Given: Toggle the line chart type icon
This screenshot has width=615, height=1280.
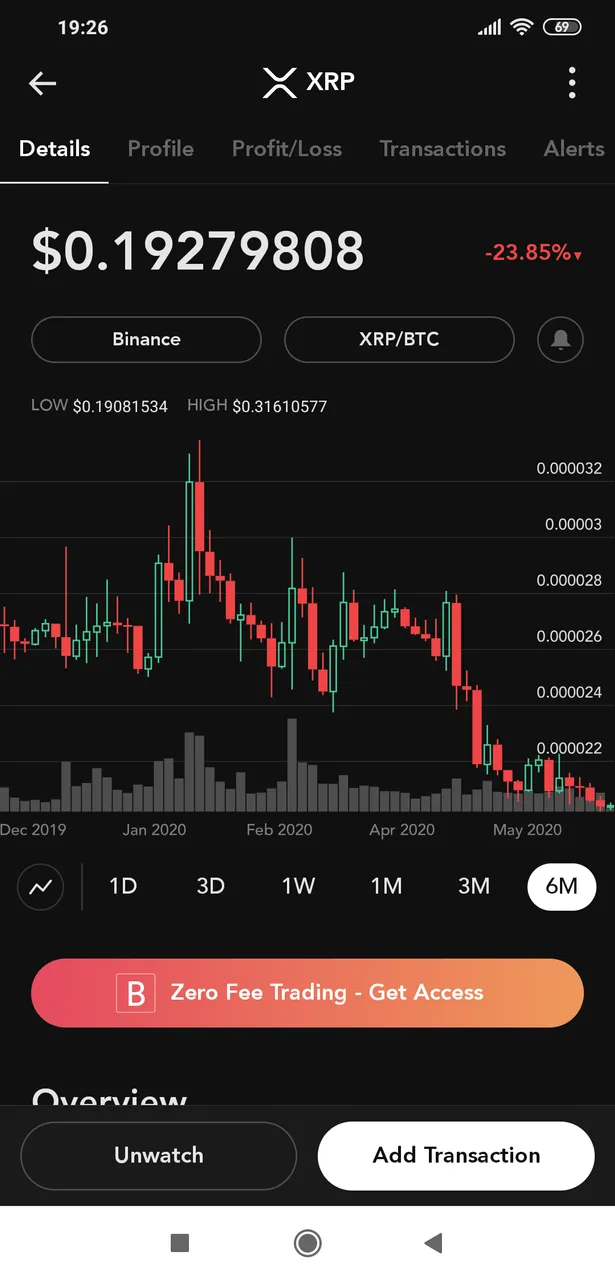Looking at the screenshot, I should (x=41, y=886).
